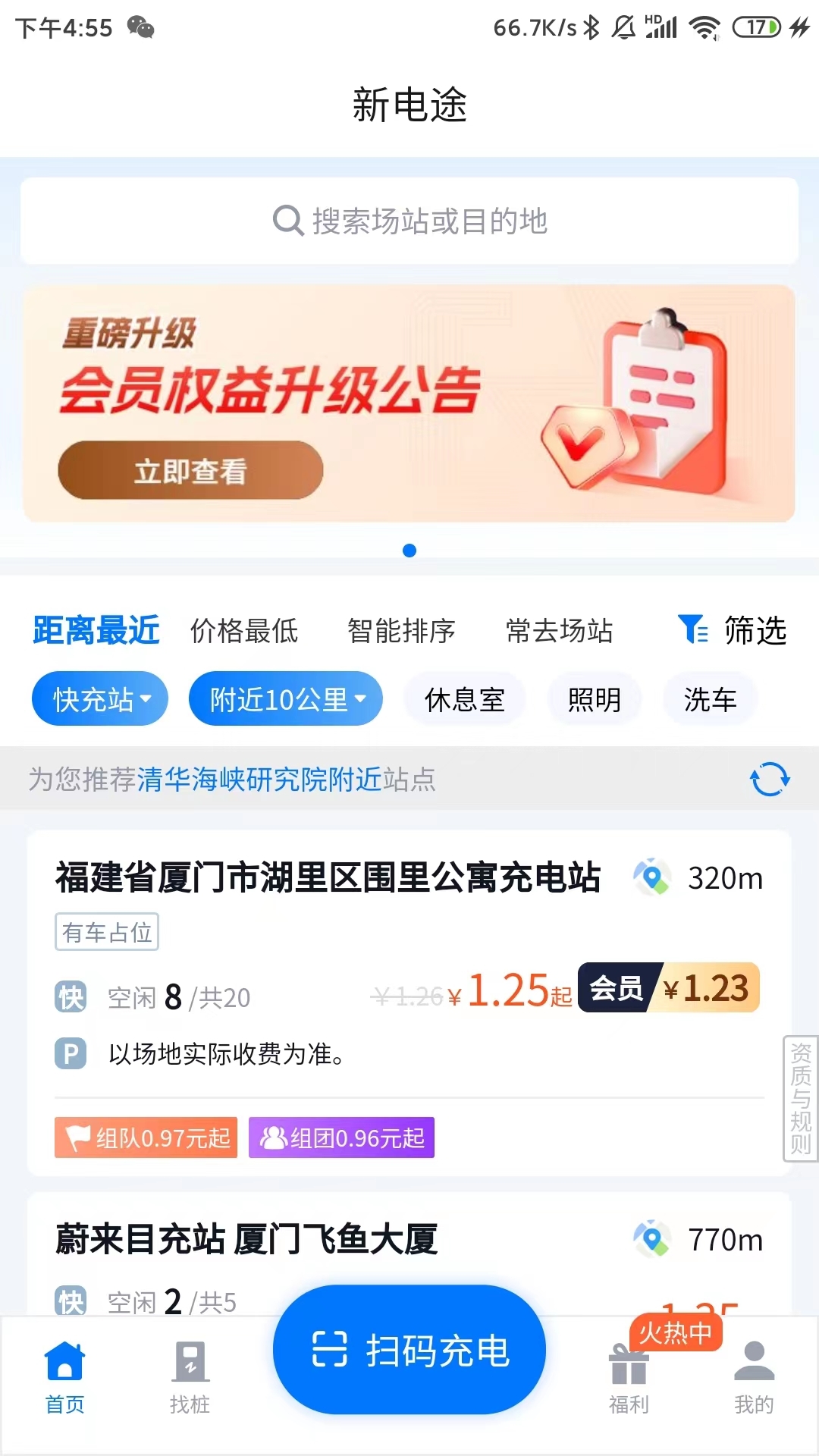The height and width of the screenshot is (1456, 819).
Task: Open the 福利 gift section
Action: pos(627,1374)
